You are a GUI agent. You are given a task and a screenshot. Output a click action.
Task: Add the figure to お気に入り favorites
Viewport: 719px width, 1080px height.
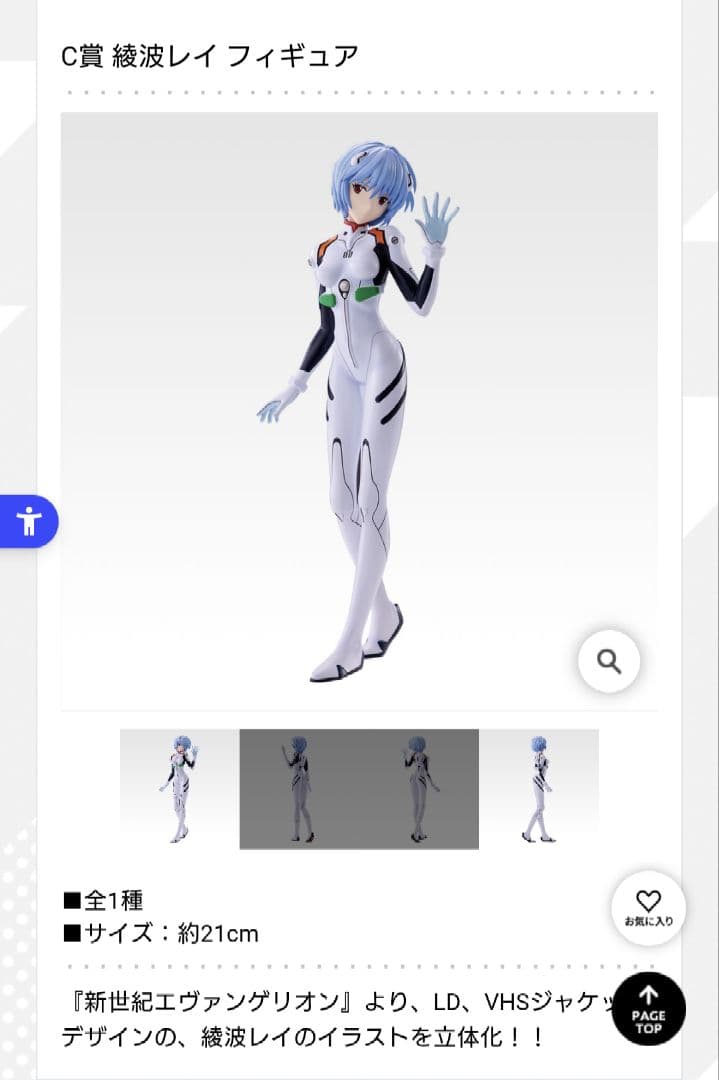pos(648,908)
